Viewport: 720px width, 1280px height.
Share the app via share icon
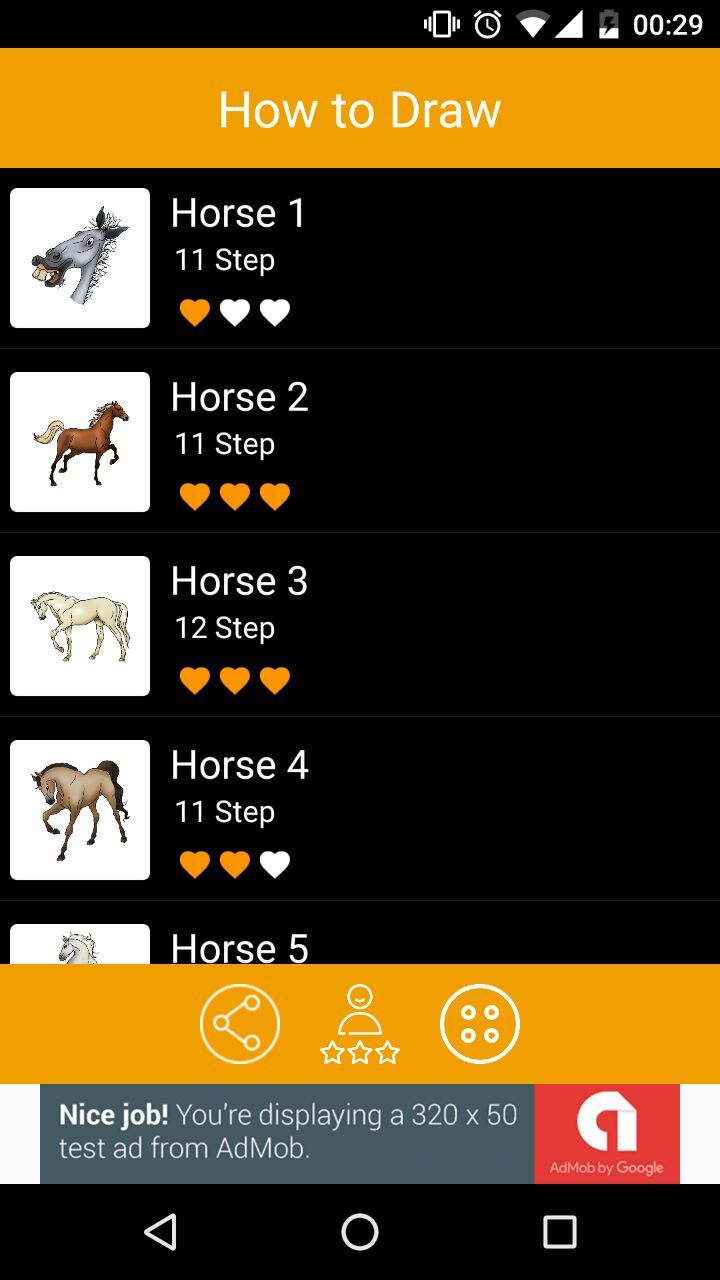[x=240, y=1024]
